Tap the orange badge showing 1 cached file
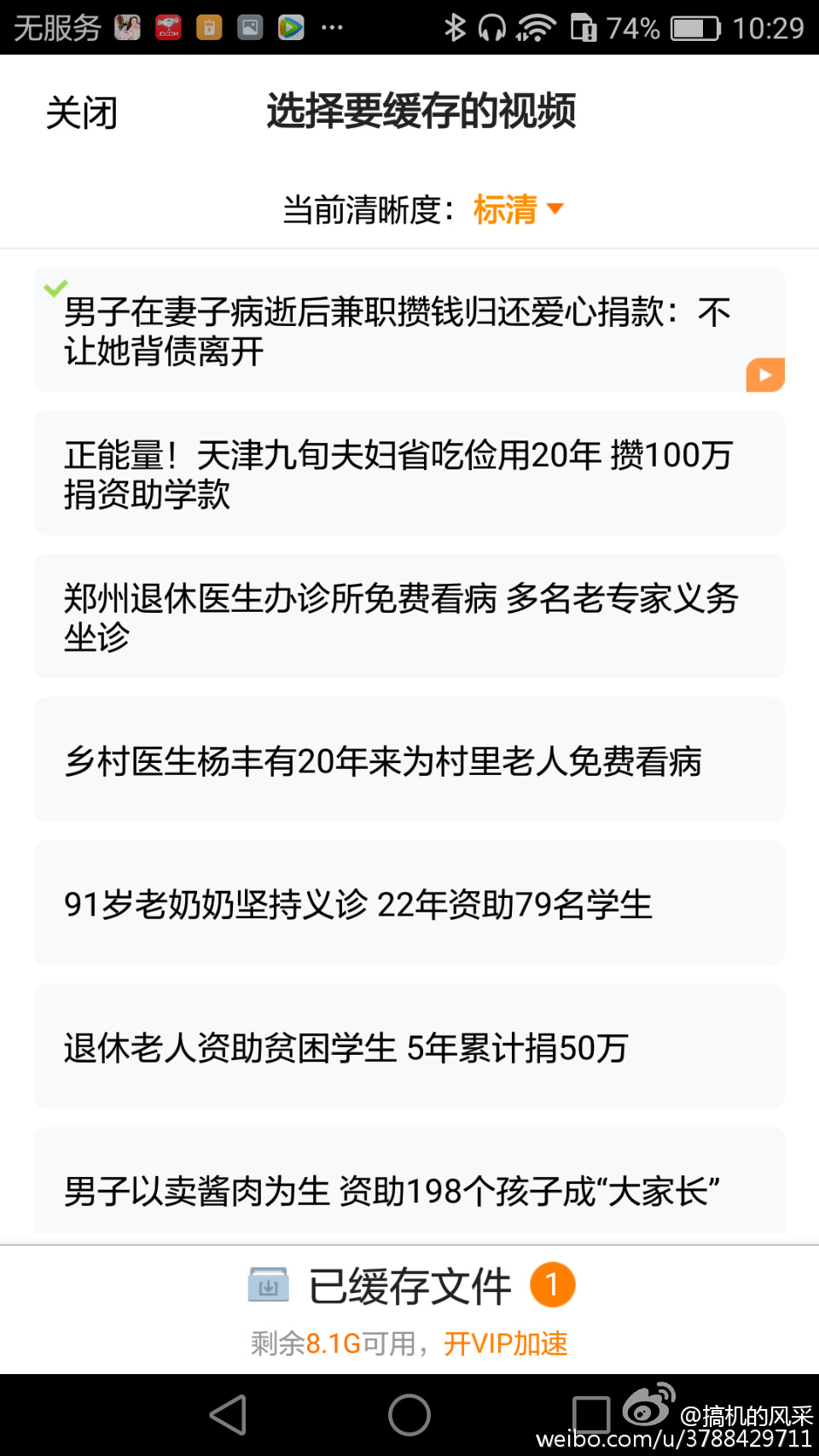The height and width of the screenshot is (1456, 819). [553, 1284]
